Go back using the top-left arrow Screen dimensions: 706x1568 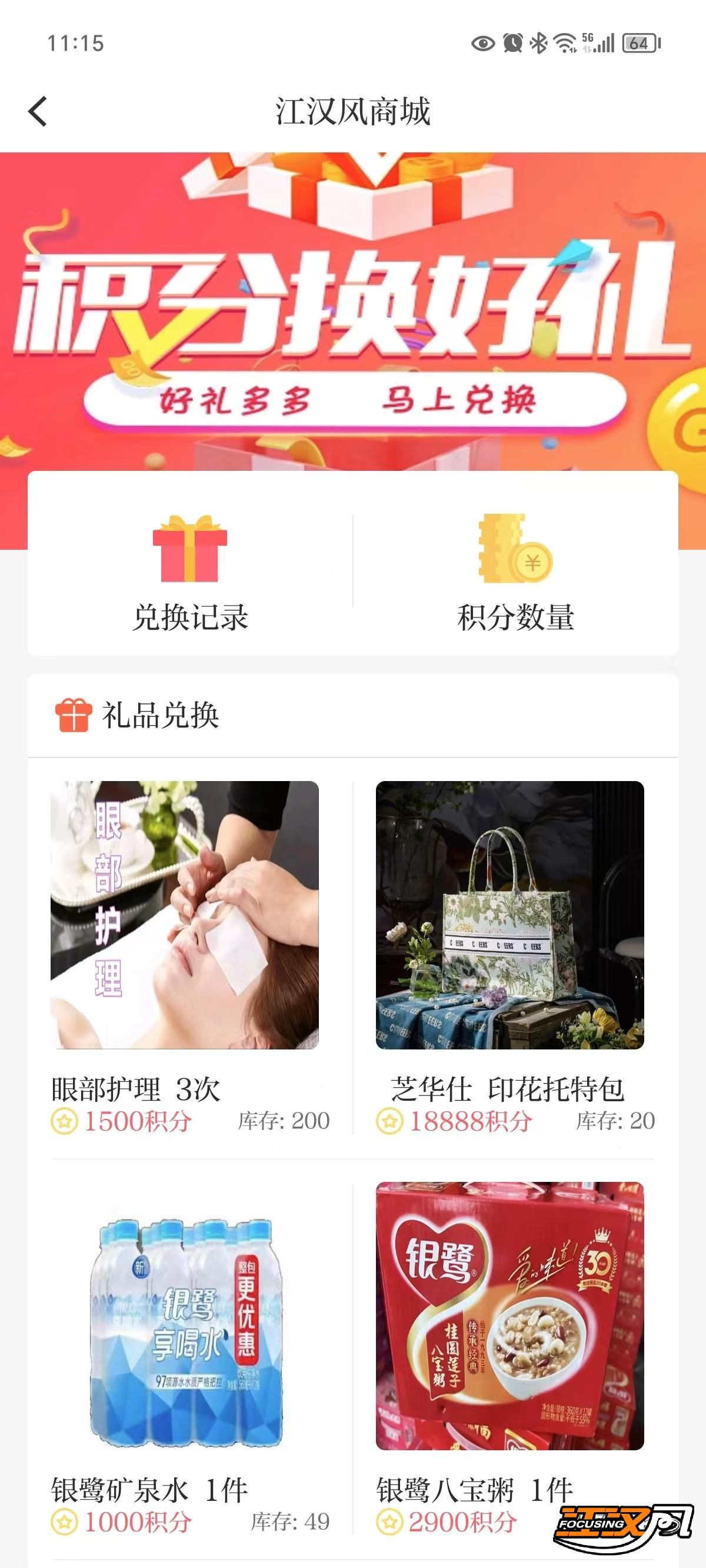click(38, 112)
